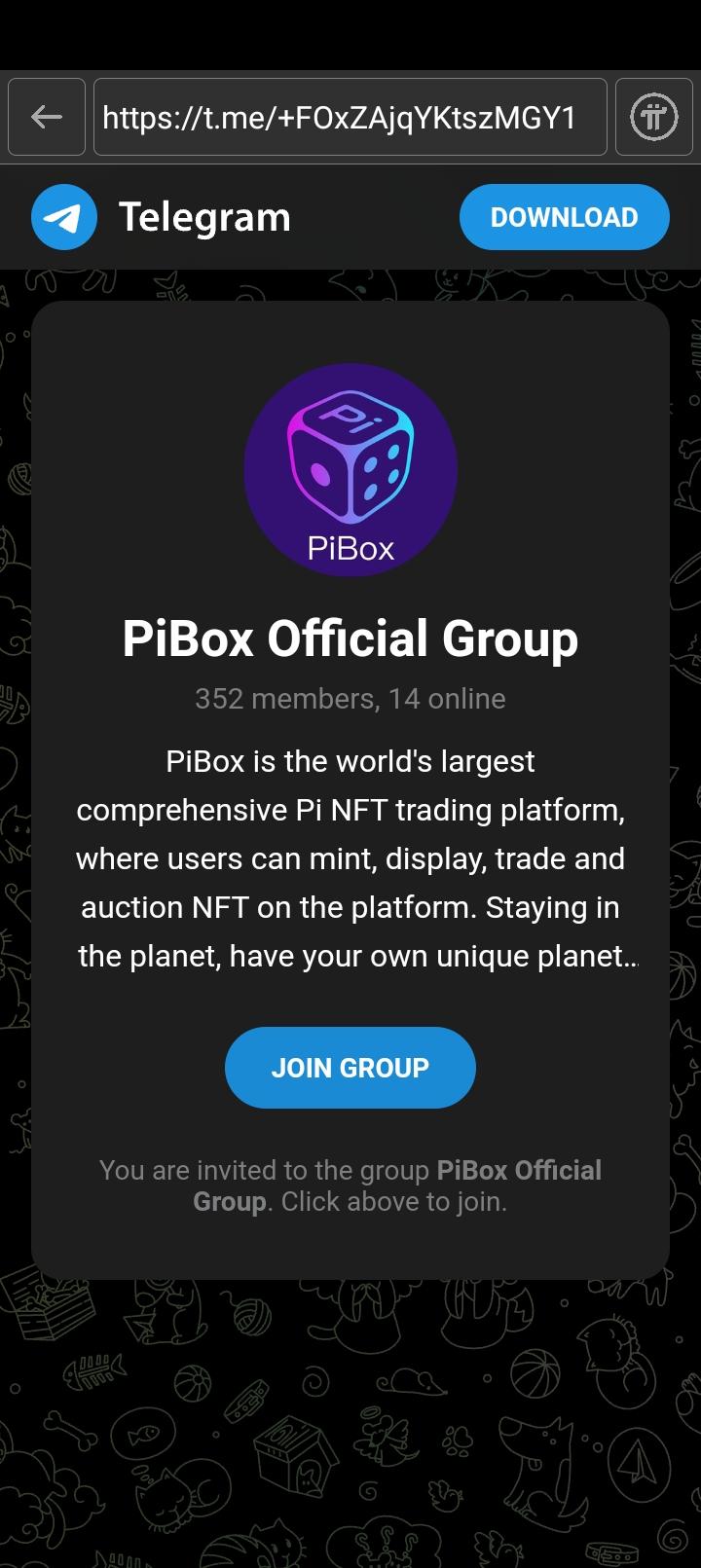Tap the Download Telegram button
Viewport: 701px width, 1568px height.
[x=565, y=217]
